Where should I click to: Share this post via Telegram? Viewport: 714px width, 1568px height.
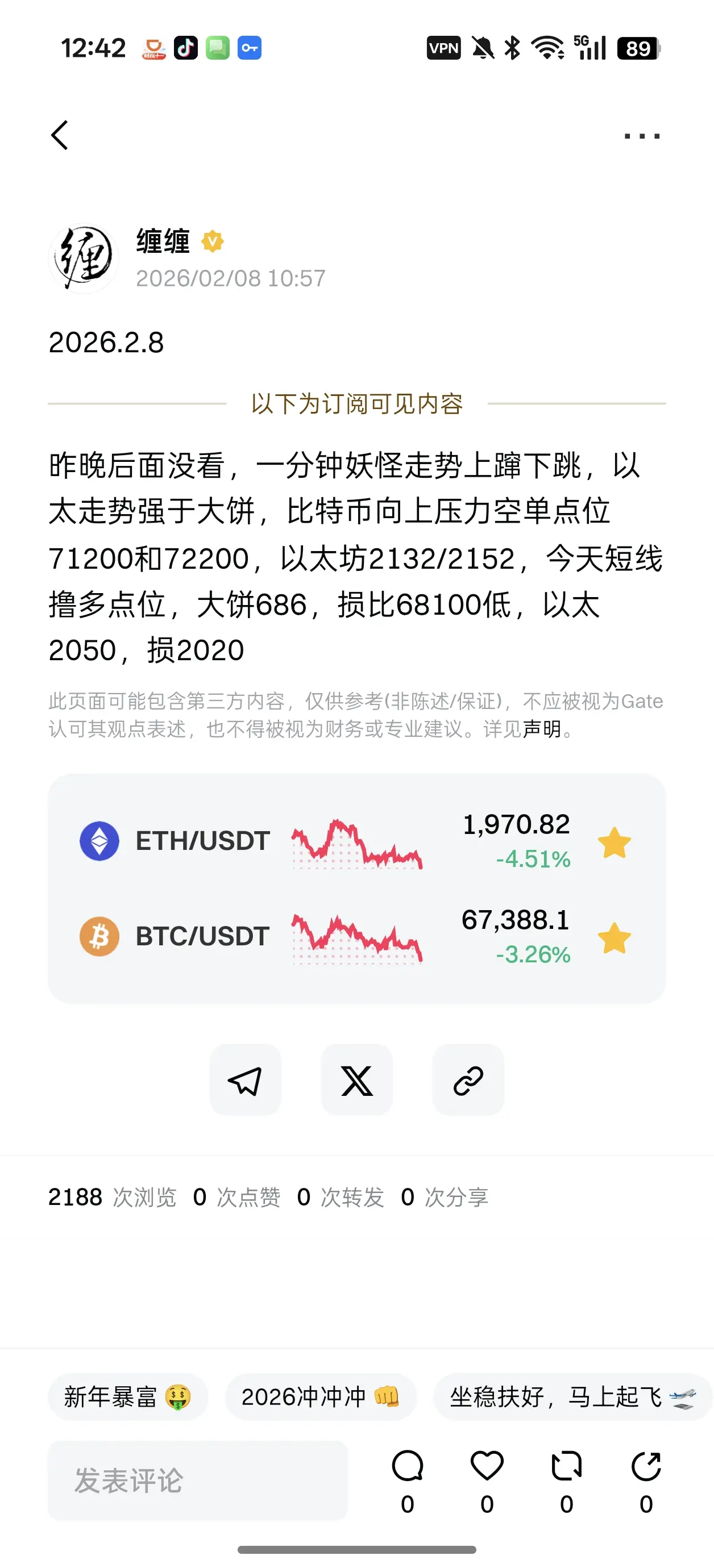pos(245,1081)
